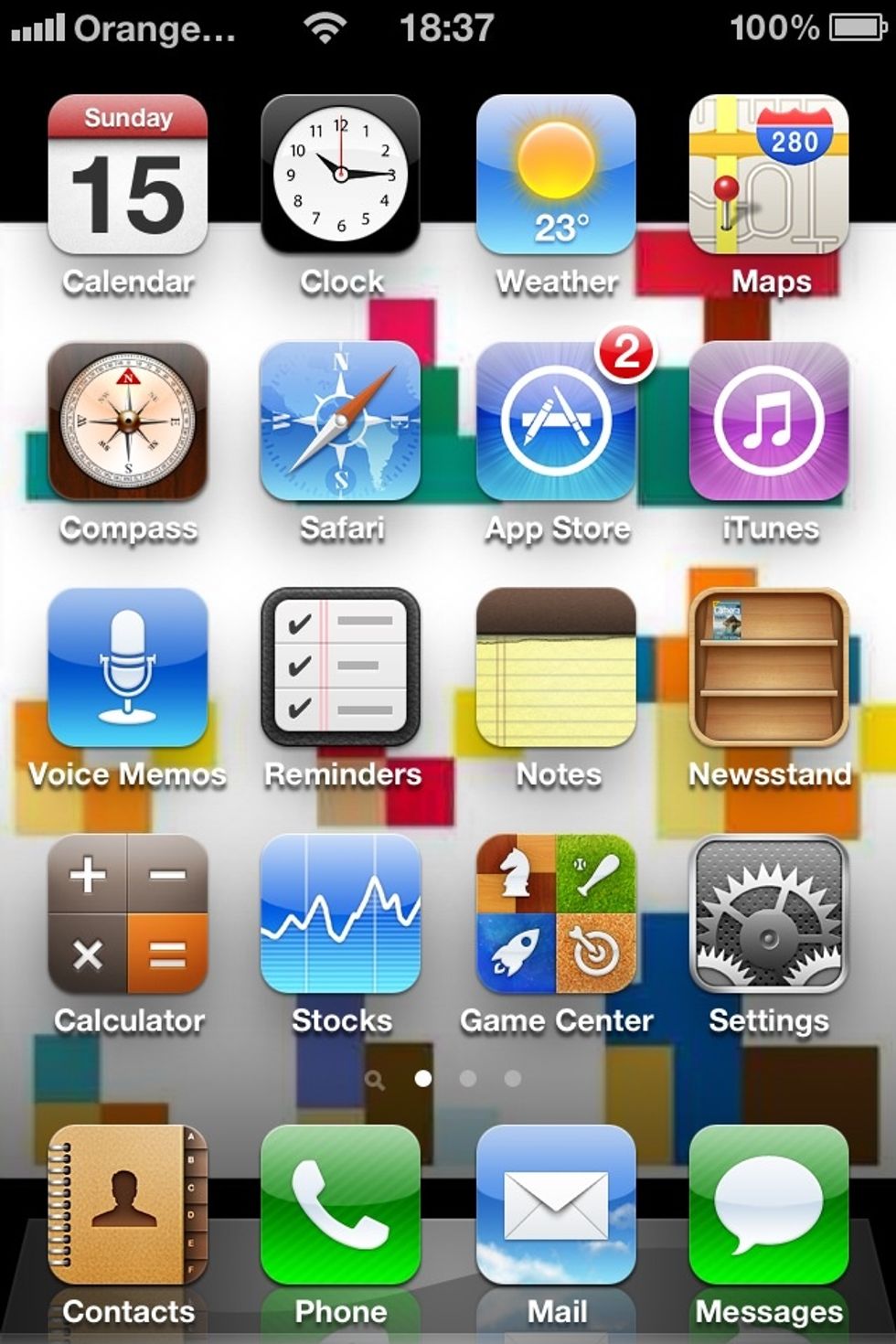896x1344 pixels.
Task: Open Contacts from the dock
Action: click(128, 1205)
